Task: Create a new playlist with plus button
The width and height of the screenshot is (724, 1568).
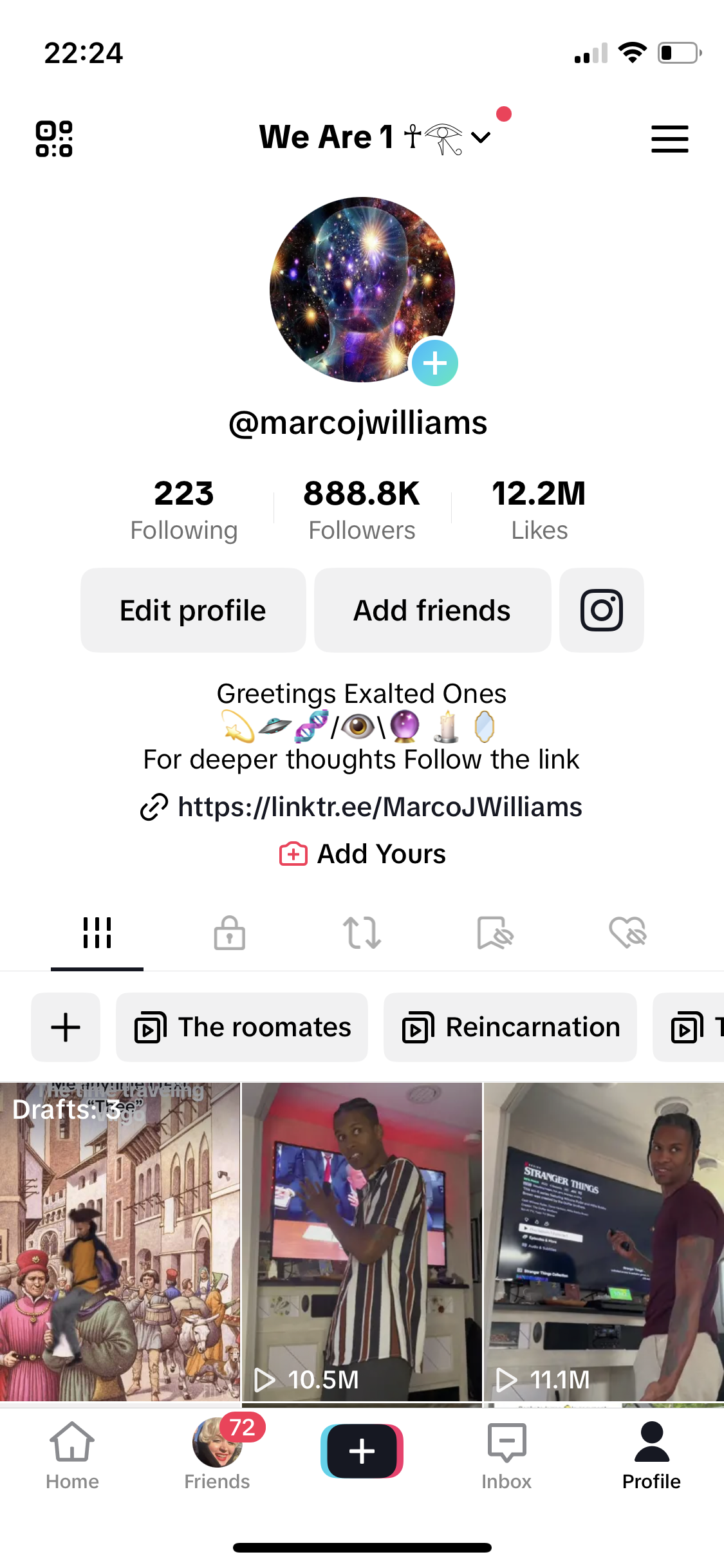Action: (66, 1027)
